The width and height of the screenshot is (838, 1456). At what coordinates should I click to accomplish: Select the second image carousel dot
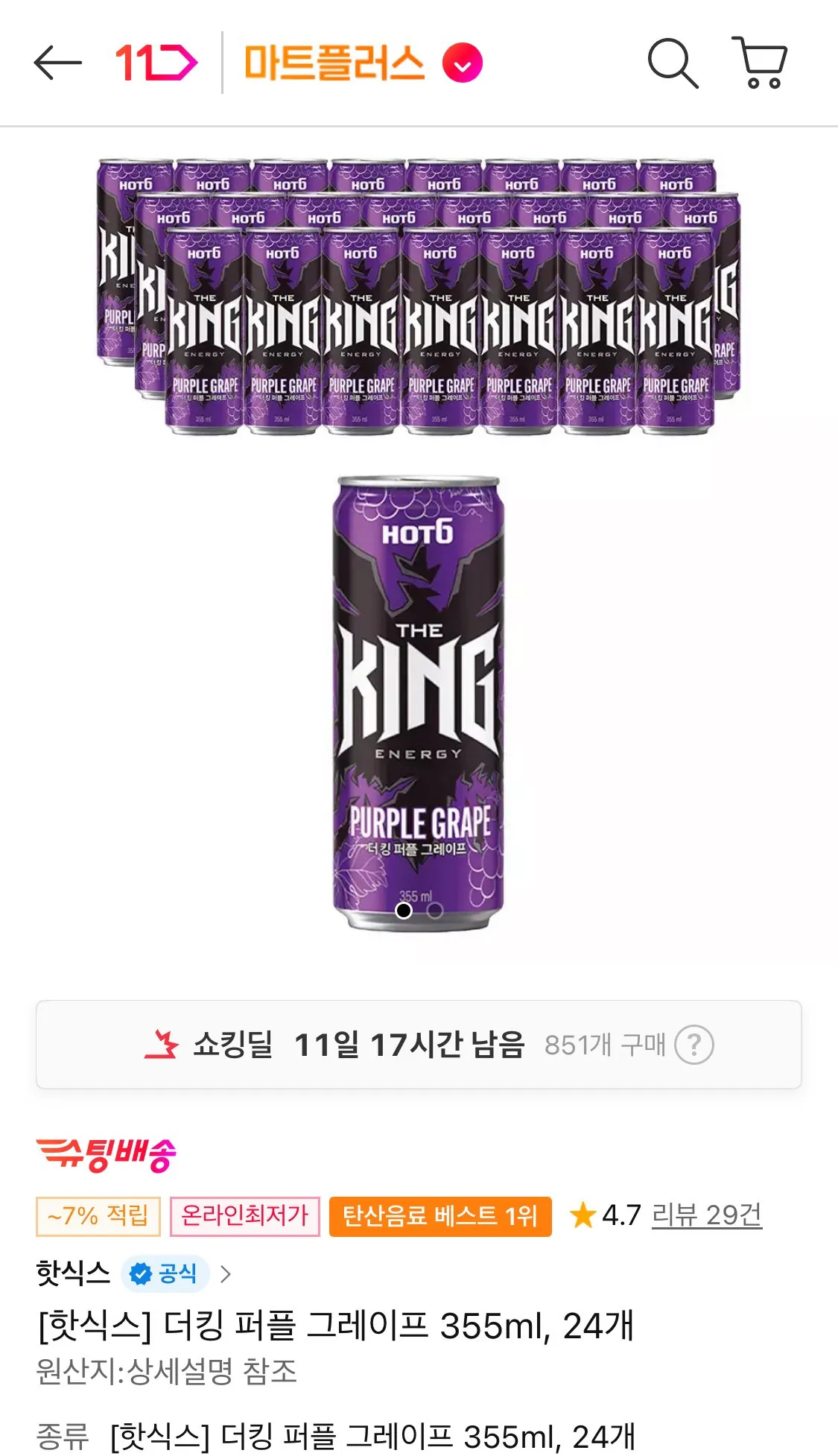[434, 911]
